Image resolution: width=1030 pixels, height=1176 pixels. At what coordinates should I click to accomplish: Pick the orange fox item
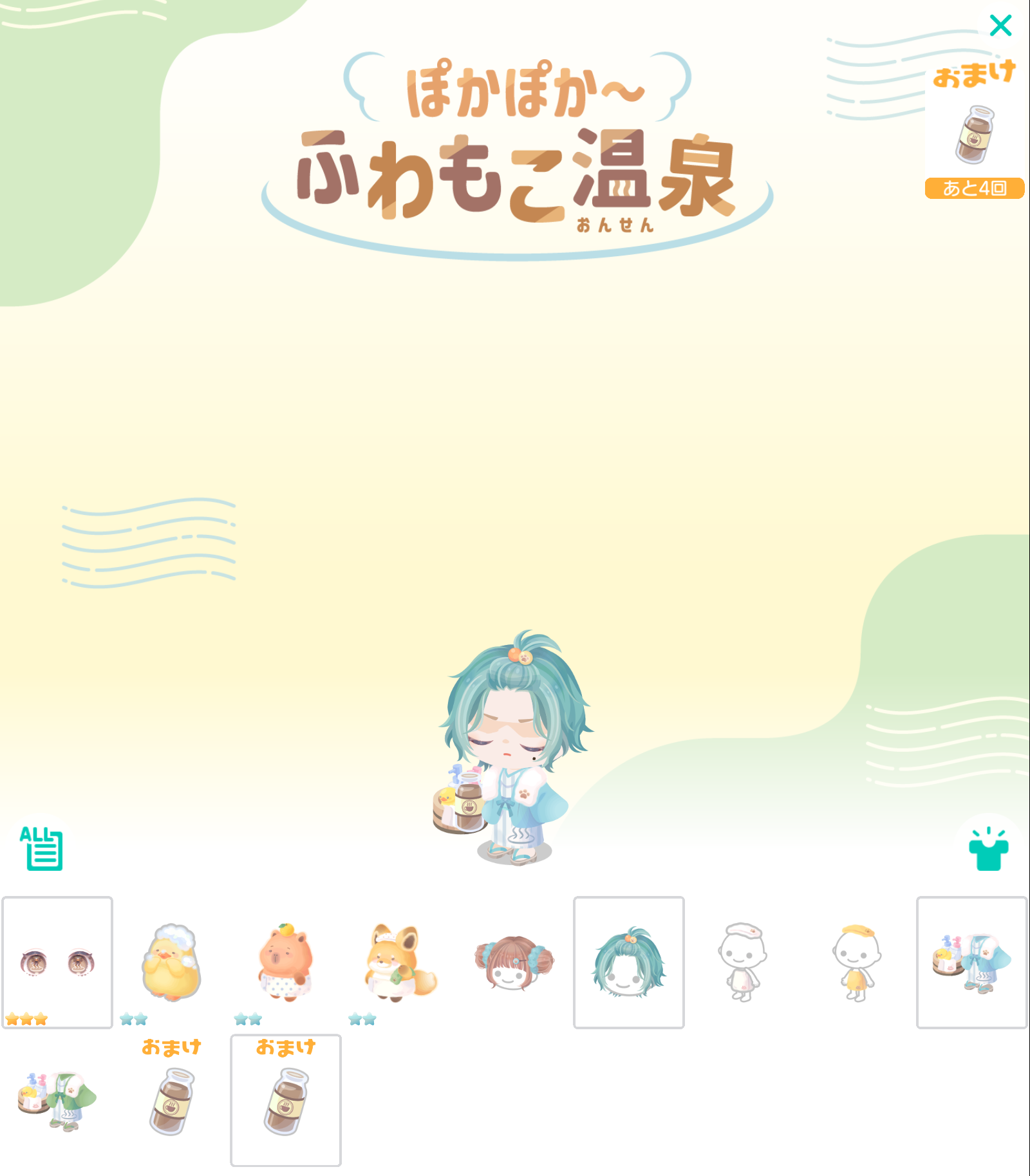click(x=400, y=962)
